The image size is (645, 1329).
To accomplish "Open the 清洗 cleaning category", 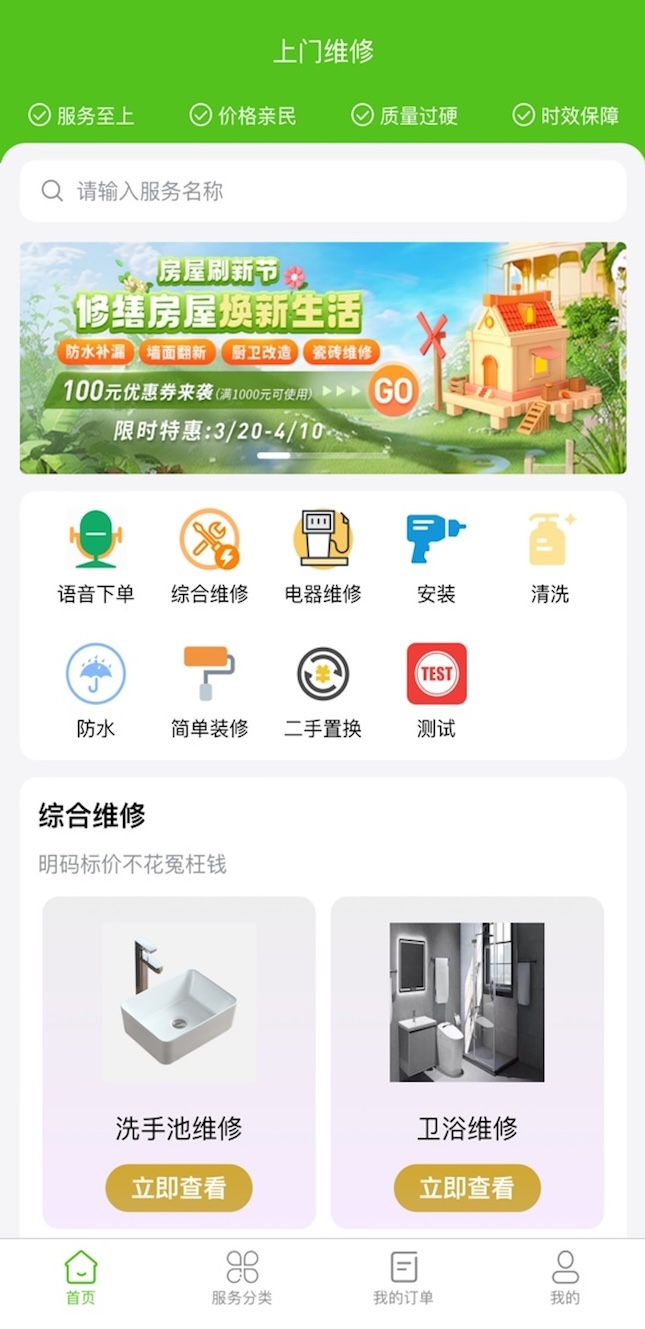I will (549, 556).
